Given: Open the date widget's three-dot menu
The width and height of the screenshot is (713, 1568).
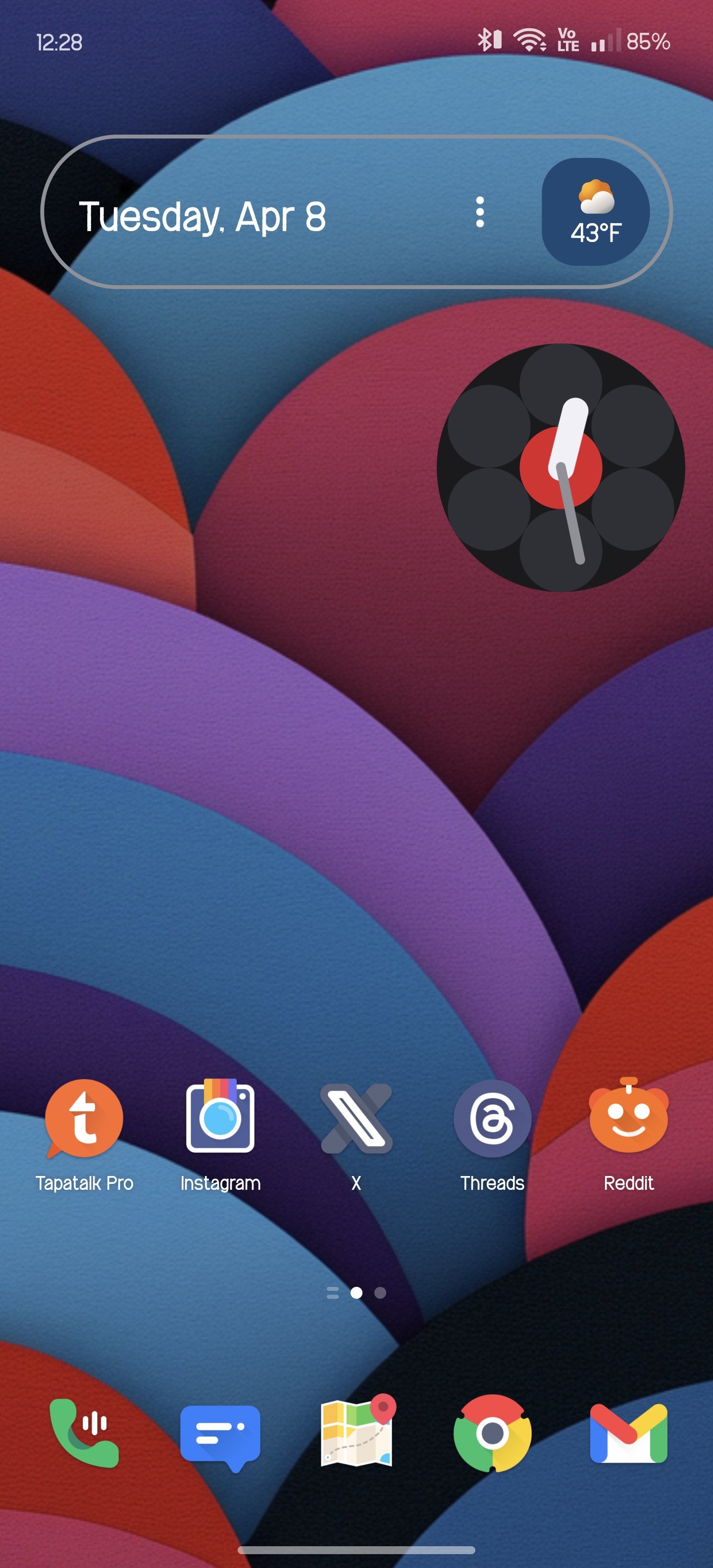Looking at the screenshot, I should pyautogui.click(x=480, y=212).
